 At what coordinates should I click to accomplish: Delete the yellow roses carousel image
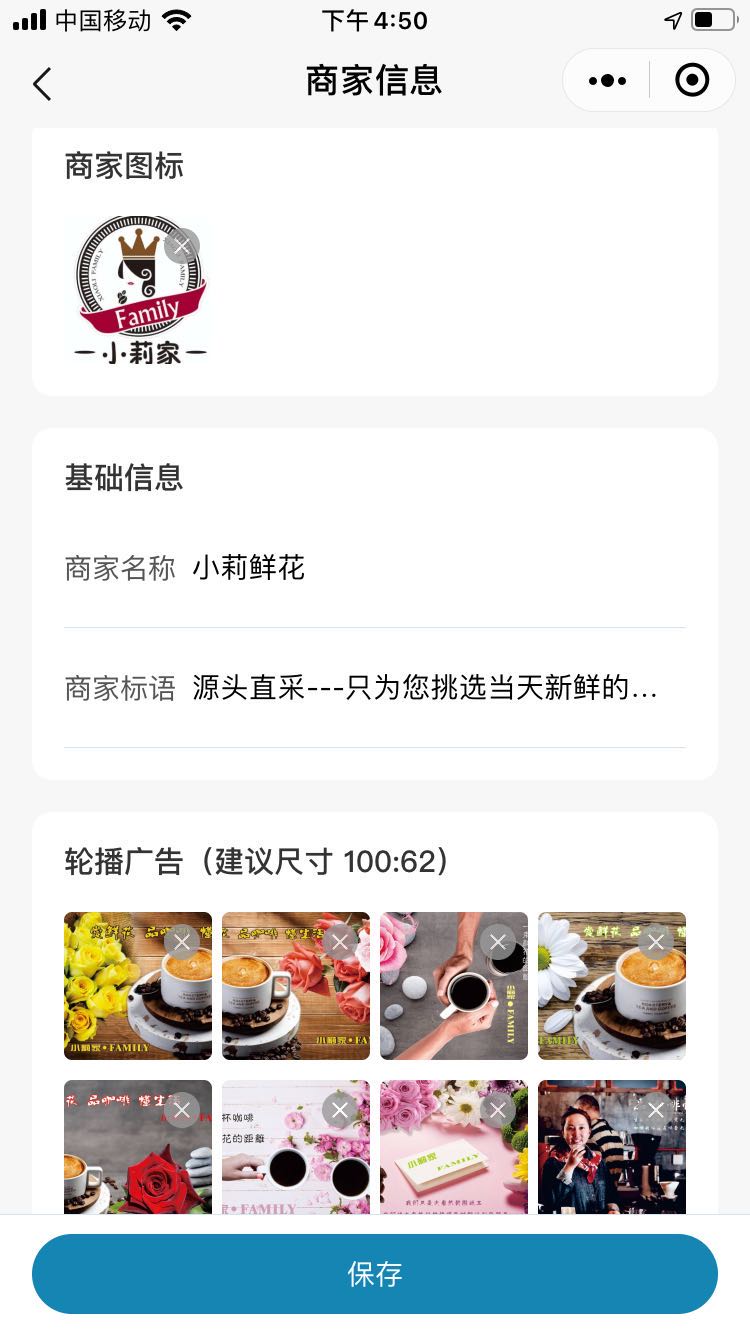point(182,942)
